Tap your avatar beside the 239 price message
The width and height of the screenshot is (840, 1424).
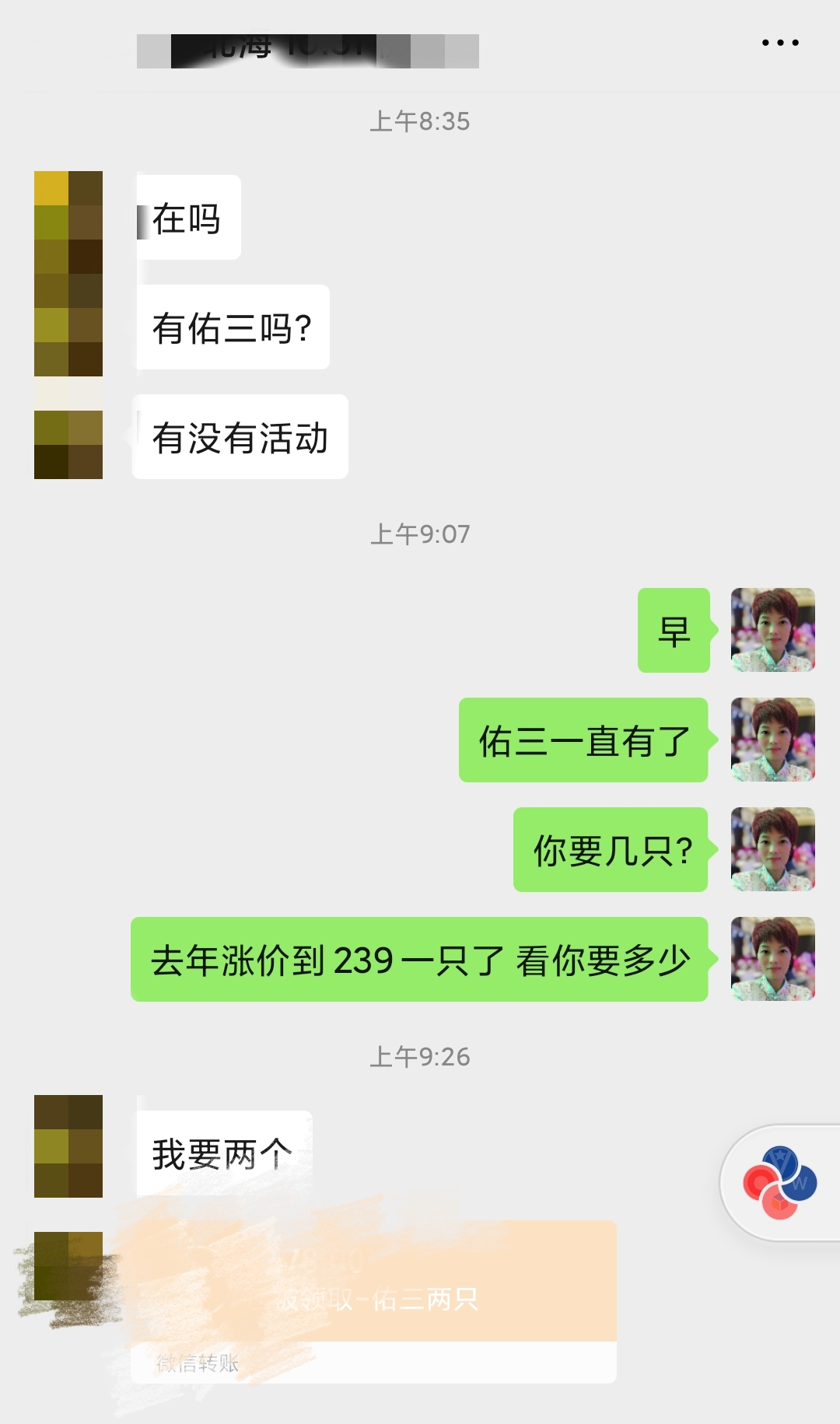click(x=772, y=958)
